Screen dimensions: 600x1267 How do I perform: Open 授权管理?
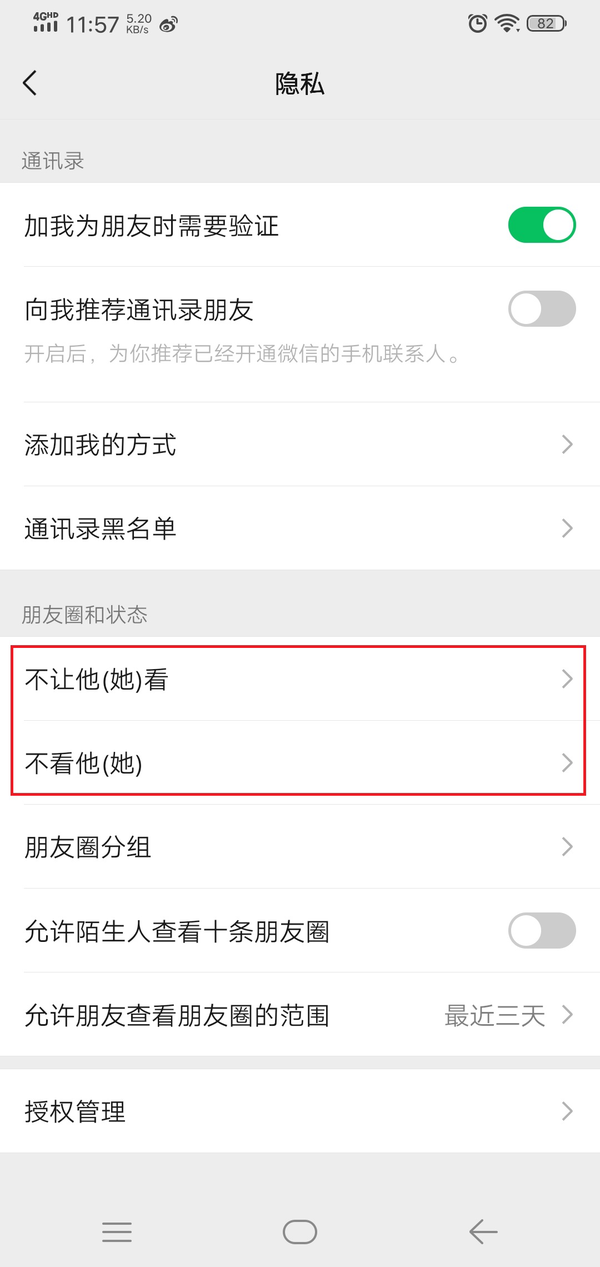(x=300, y=1111)
